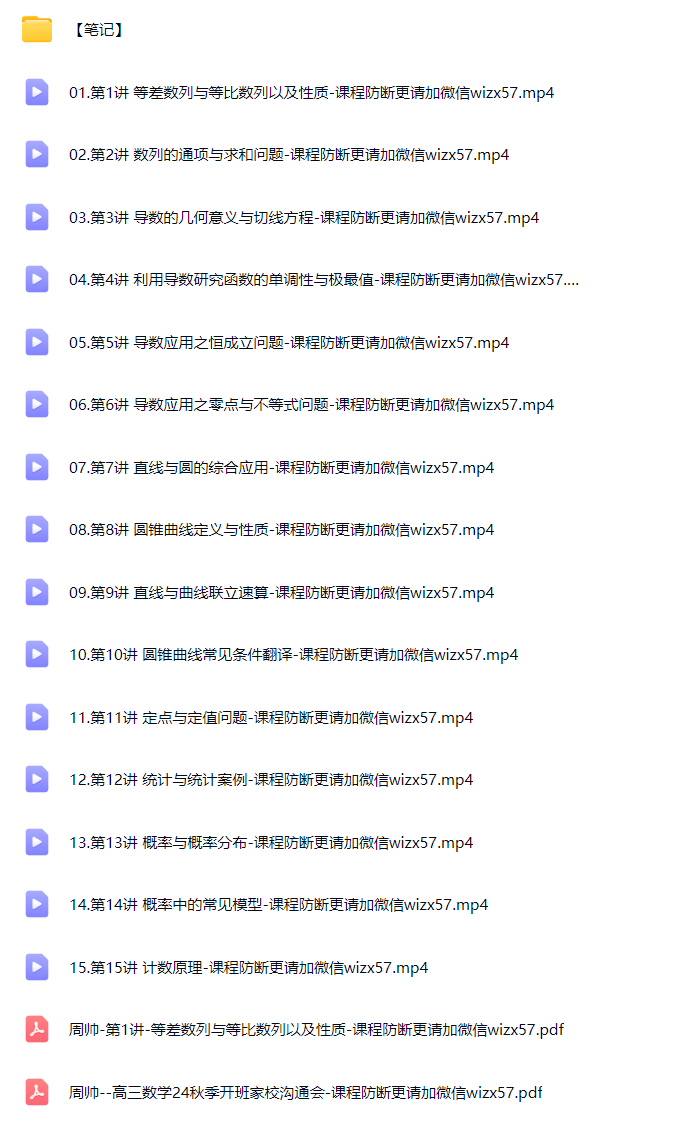
Task: Open 10.第10讲 圆锥曲线常见条件翻译
Action: pos(293,654)
